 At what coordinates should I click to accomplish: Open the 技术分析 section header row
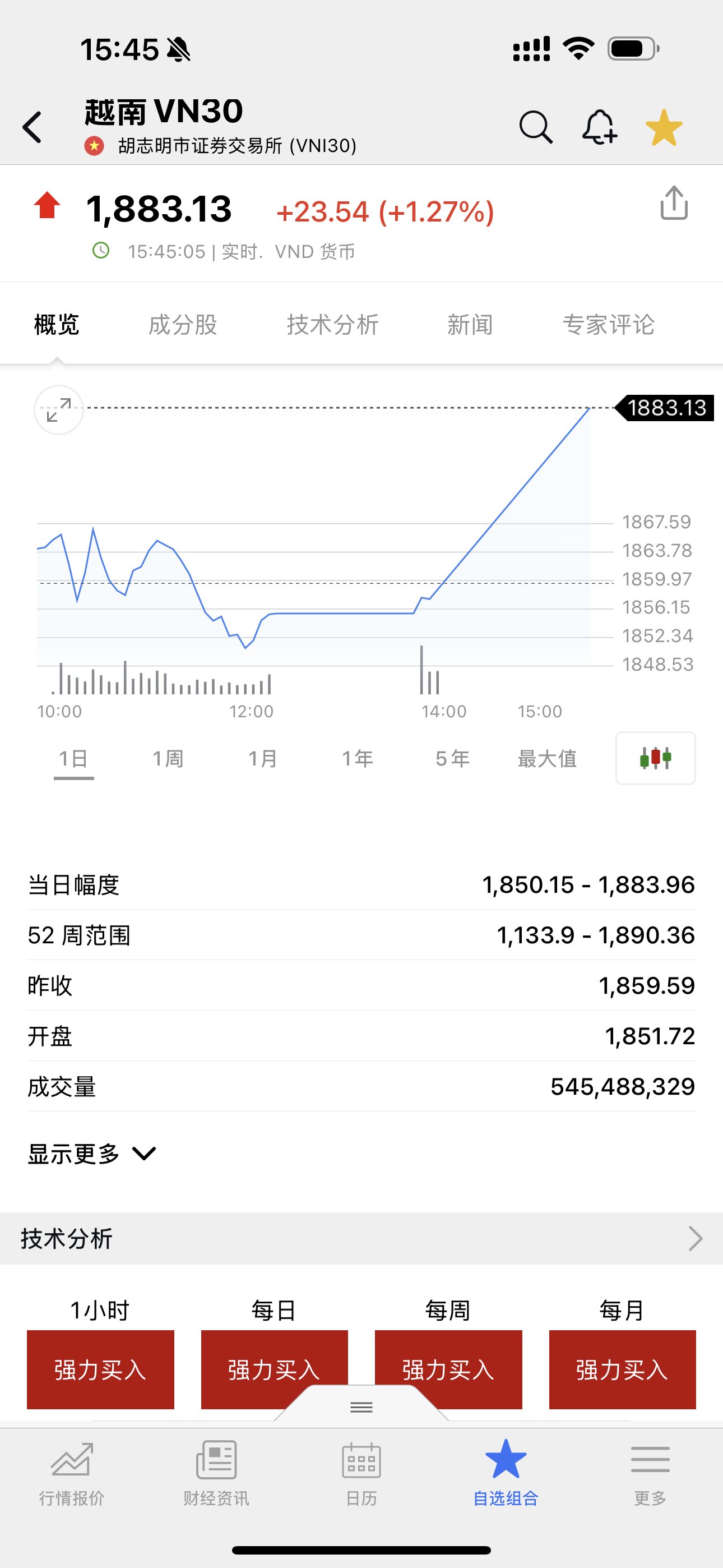[361, 1239]
